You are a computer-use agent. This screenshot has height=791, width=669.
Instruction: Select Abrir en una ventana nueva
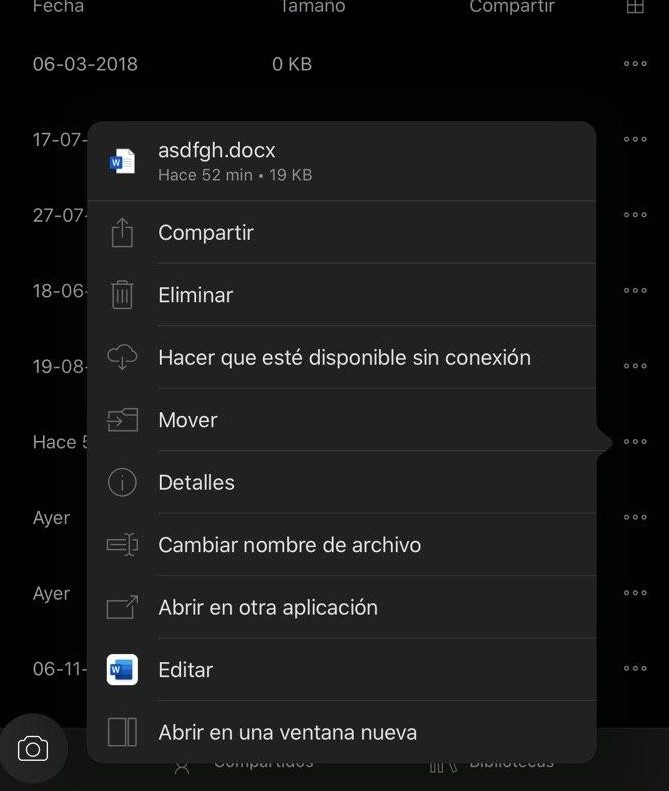pyautogui.click(x=287, y=733)
